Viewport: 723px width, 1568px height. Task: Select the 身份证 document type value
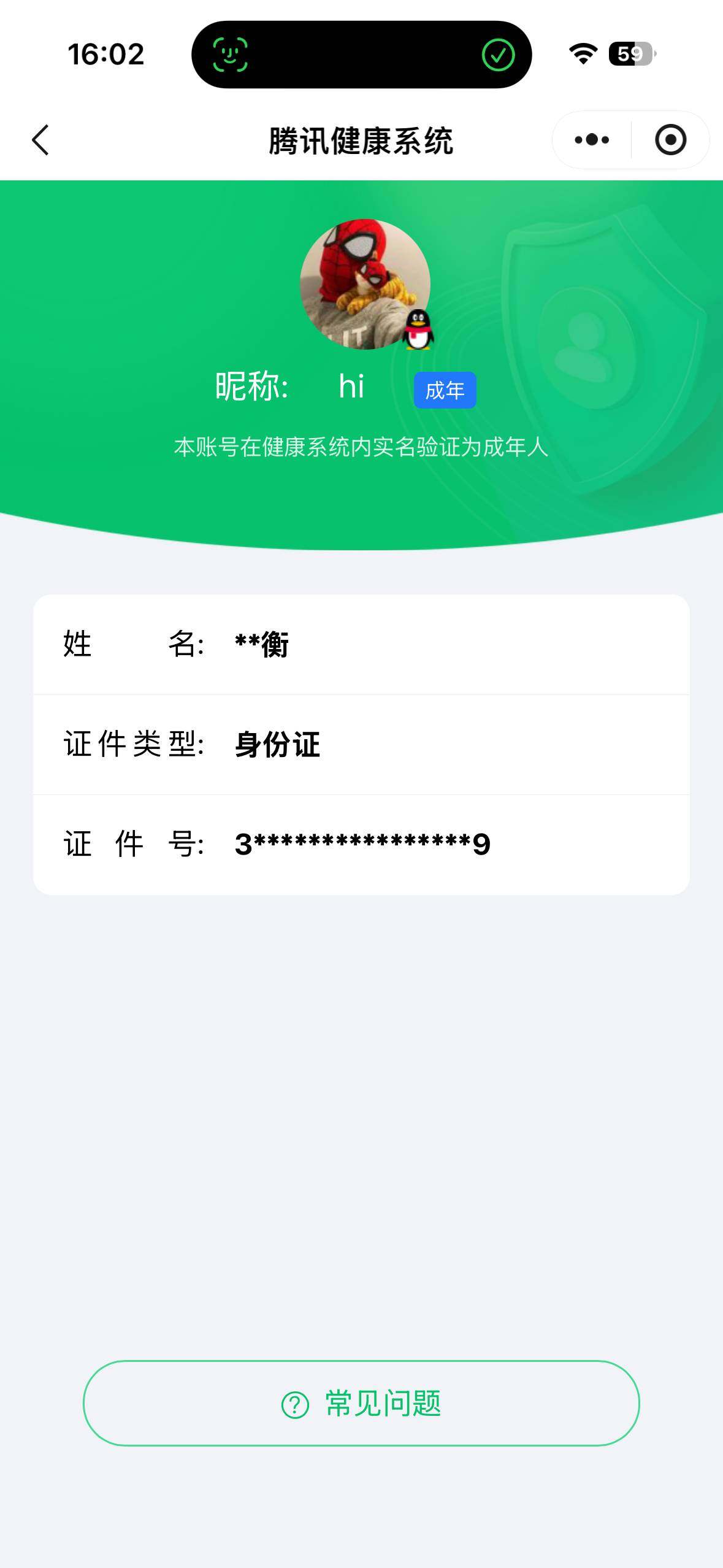click(275, 744)
